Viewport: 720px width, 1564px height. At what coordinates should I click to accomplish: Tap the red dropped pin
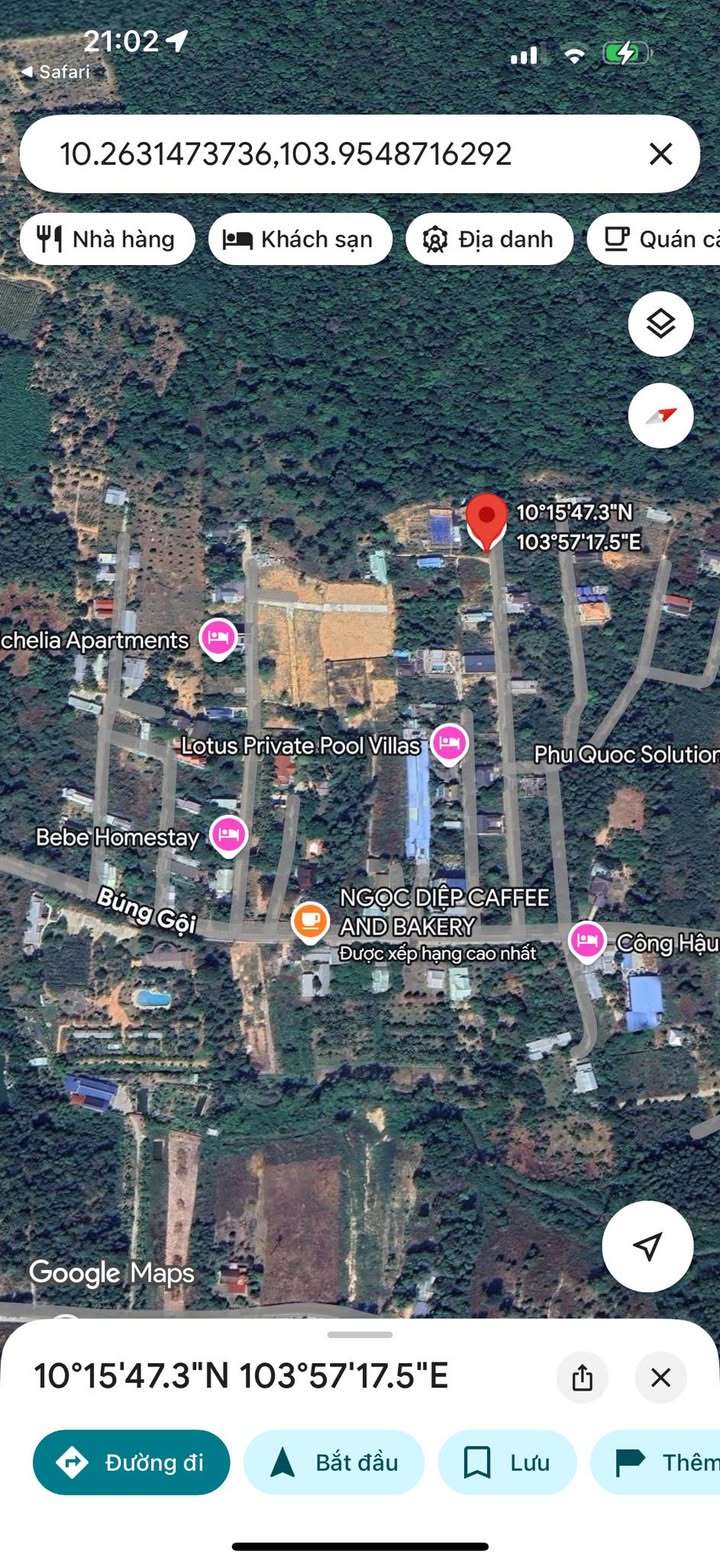[487, 520]
